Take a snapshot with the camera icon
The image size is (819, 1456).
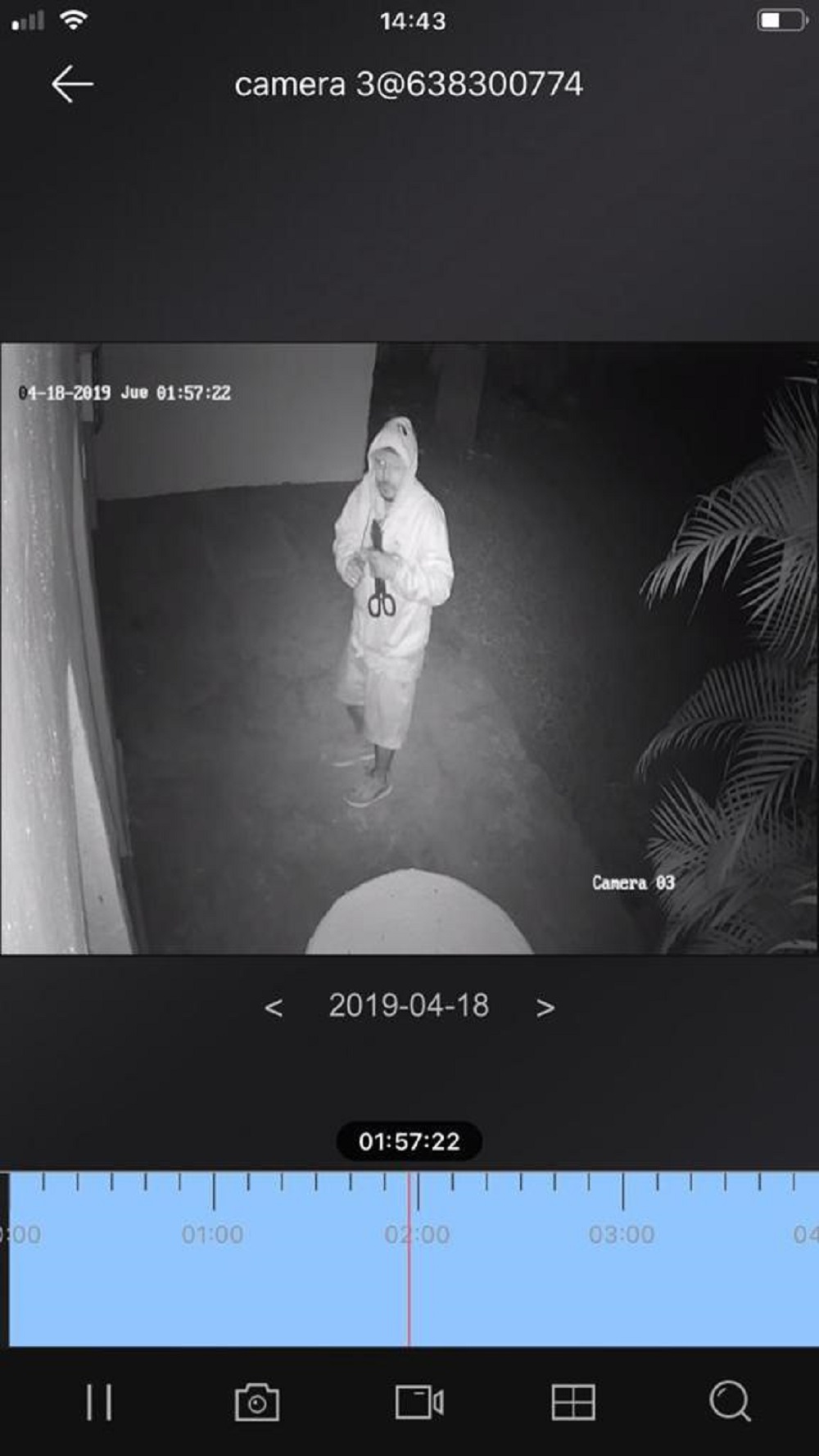click(x=256, y=1402)
